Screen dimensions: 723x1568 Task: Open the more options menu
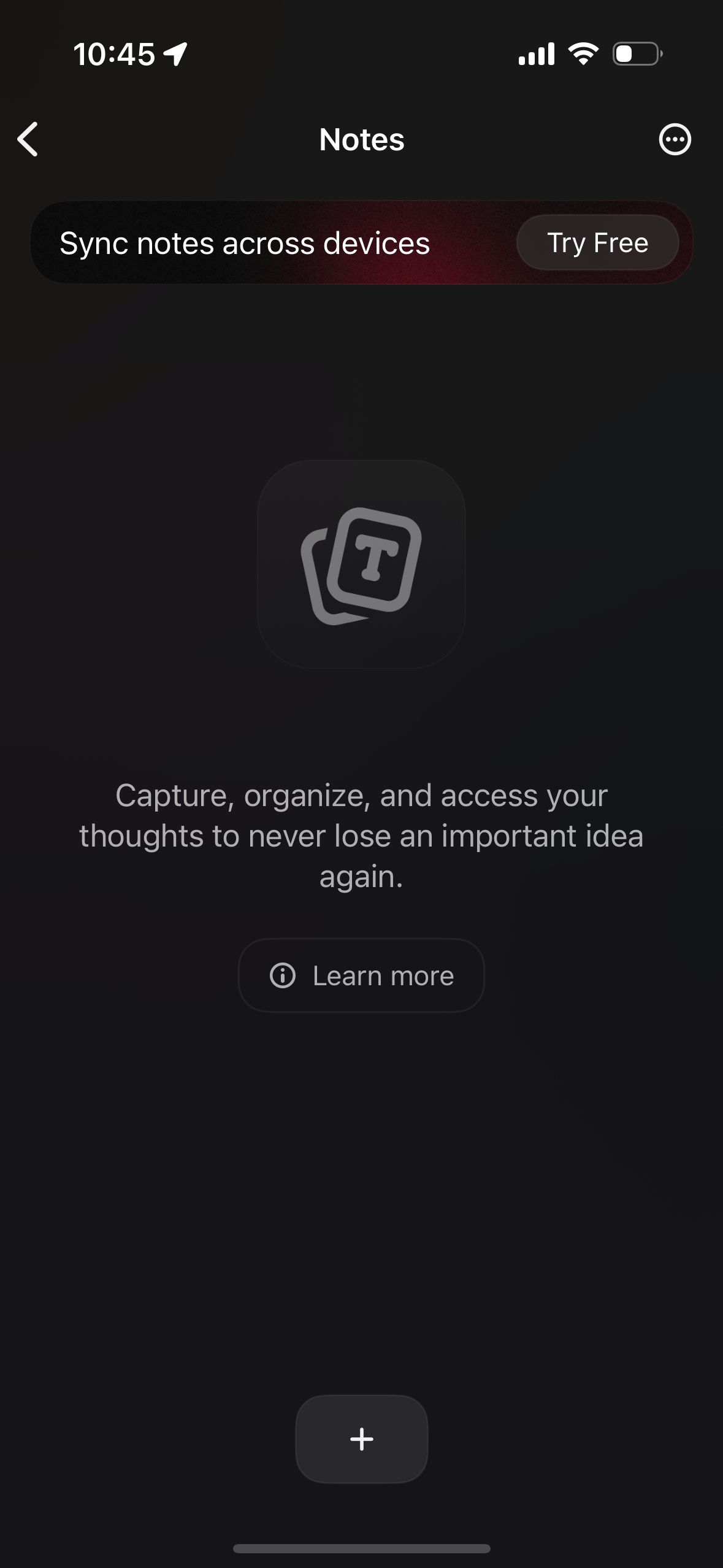(675, 140)
